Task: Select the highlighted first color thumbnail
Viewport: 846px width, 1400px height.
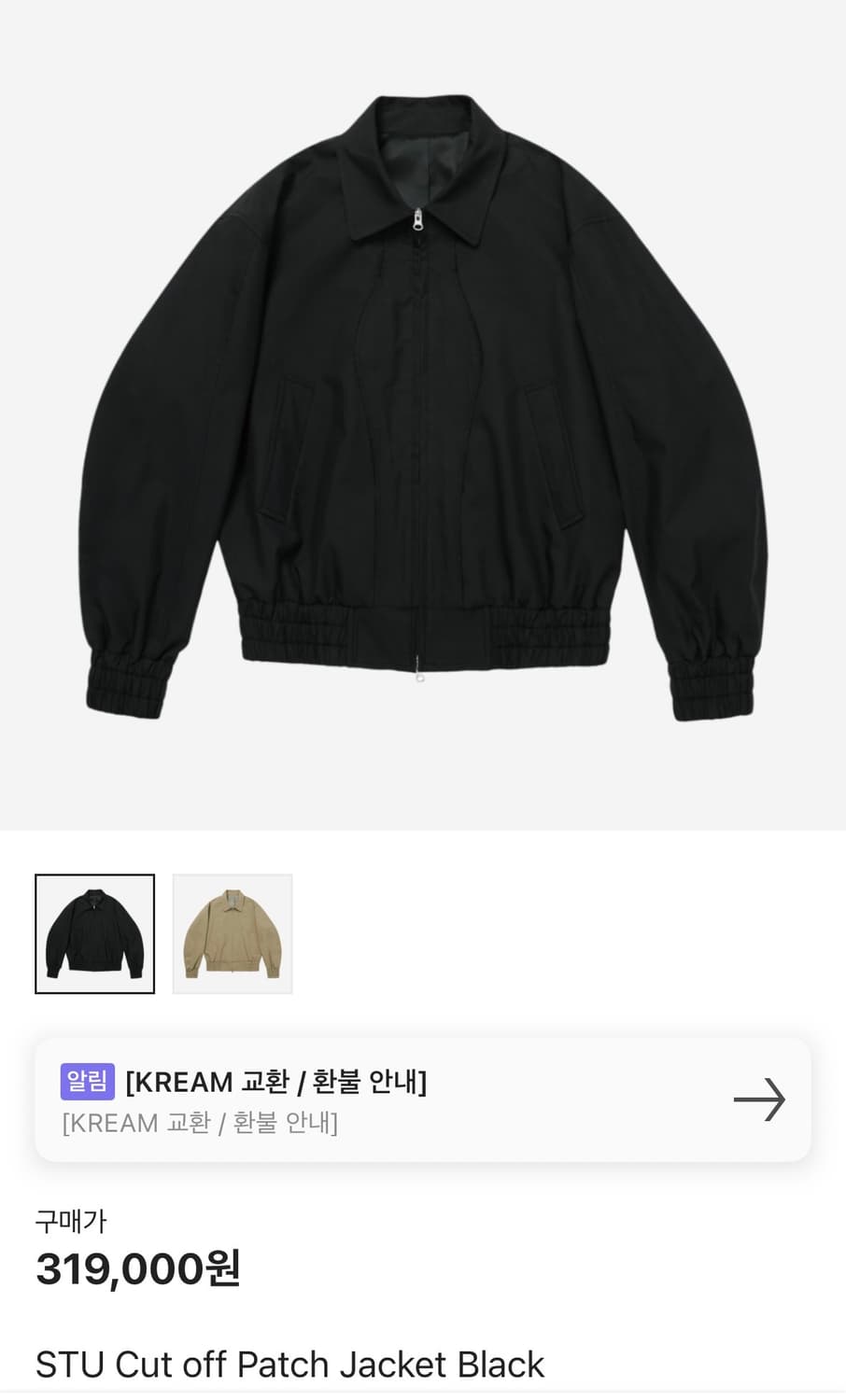Action: tap(93, 934)
